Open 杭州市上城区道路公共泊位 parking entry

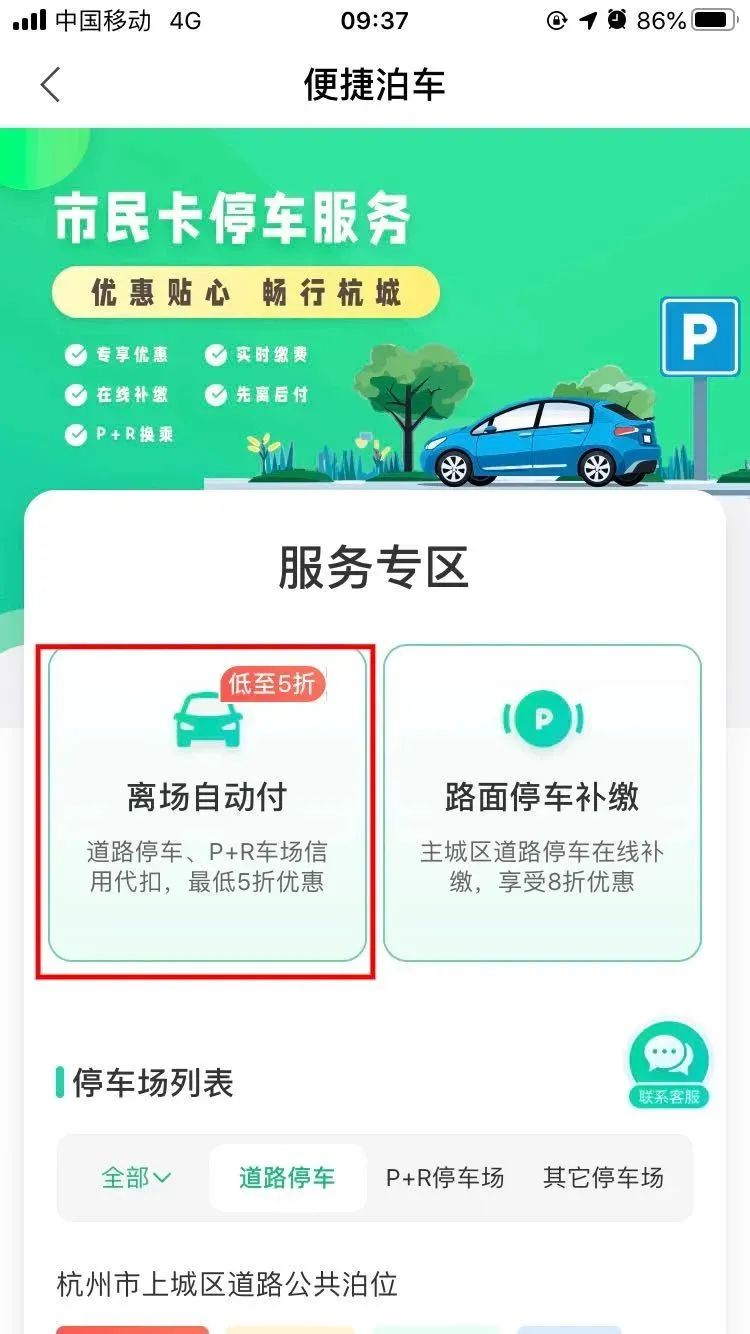click(228, 1284)
